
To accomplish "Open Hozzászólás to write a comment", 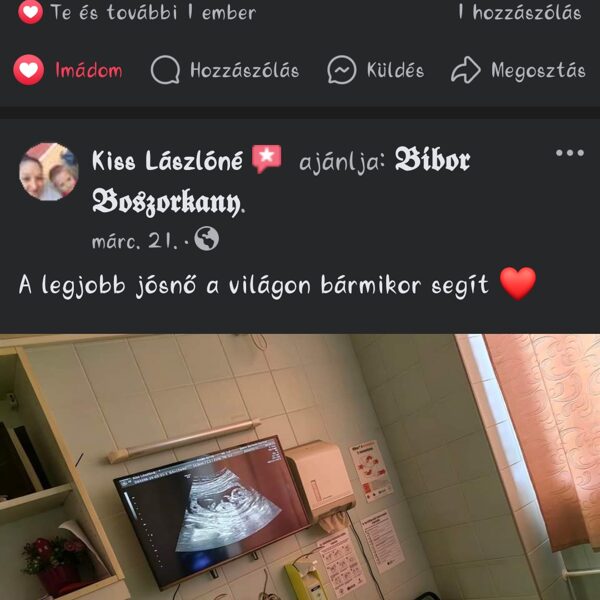I will tap(225, 70).
